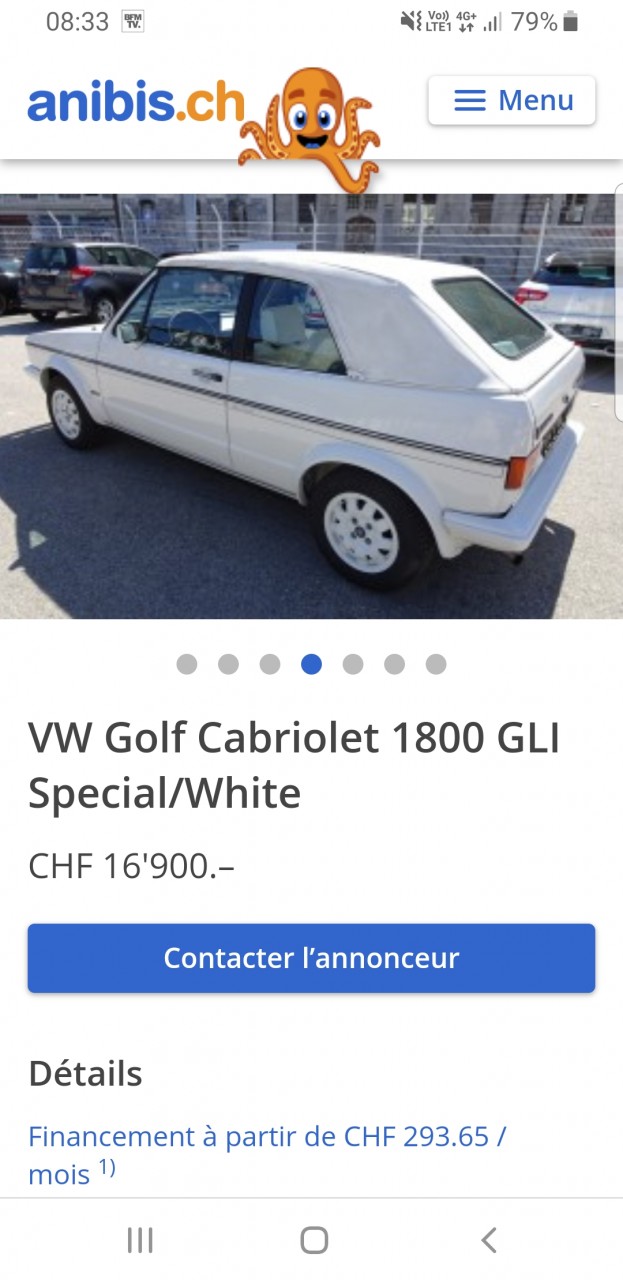The width and height of the screenshot is (623, 1280).
Task: Tap Contacter l'annonceur button
Action: tap(311, 958)
